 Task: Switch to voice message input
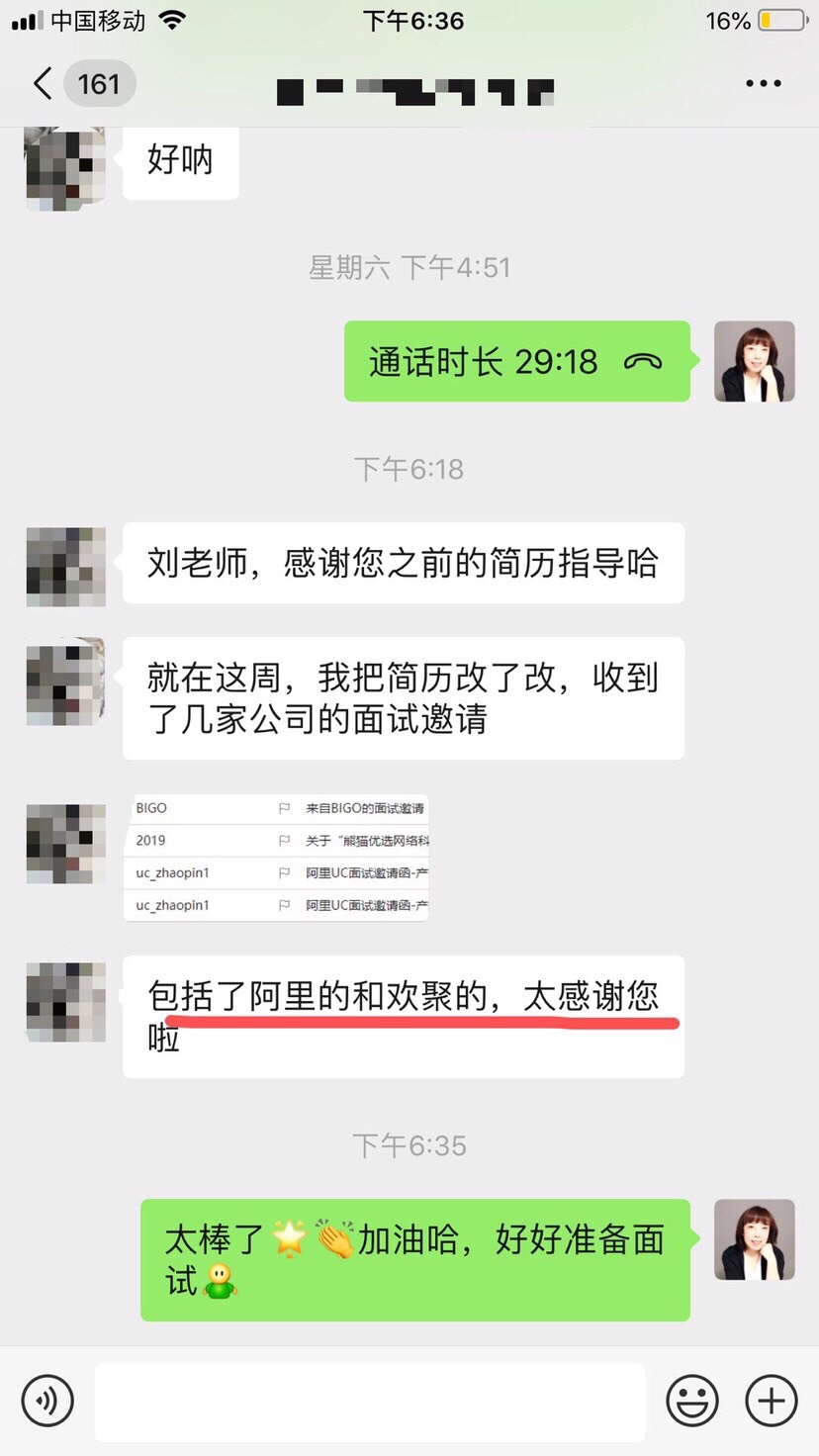47,1401
